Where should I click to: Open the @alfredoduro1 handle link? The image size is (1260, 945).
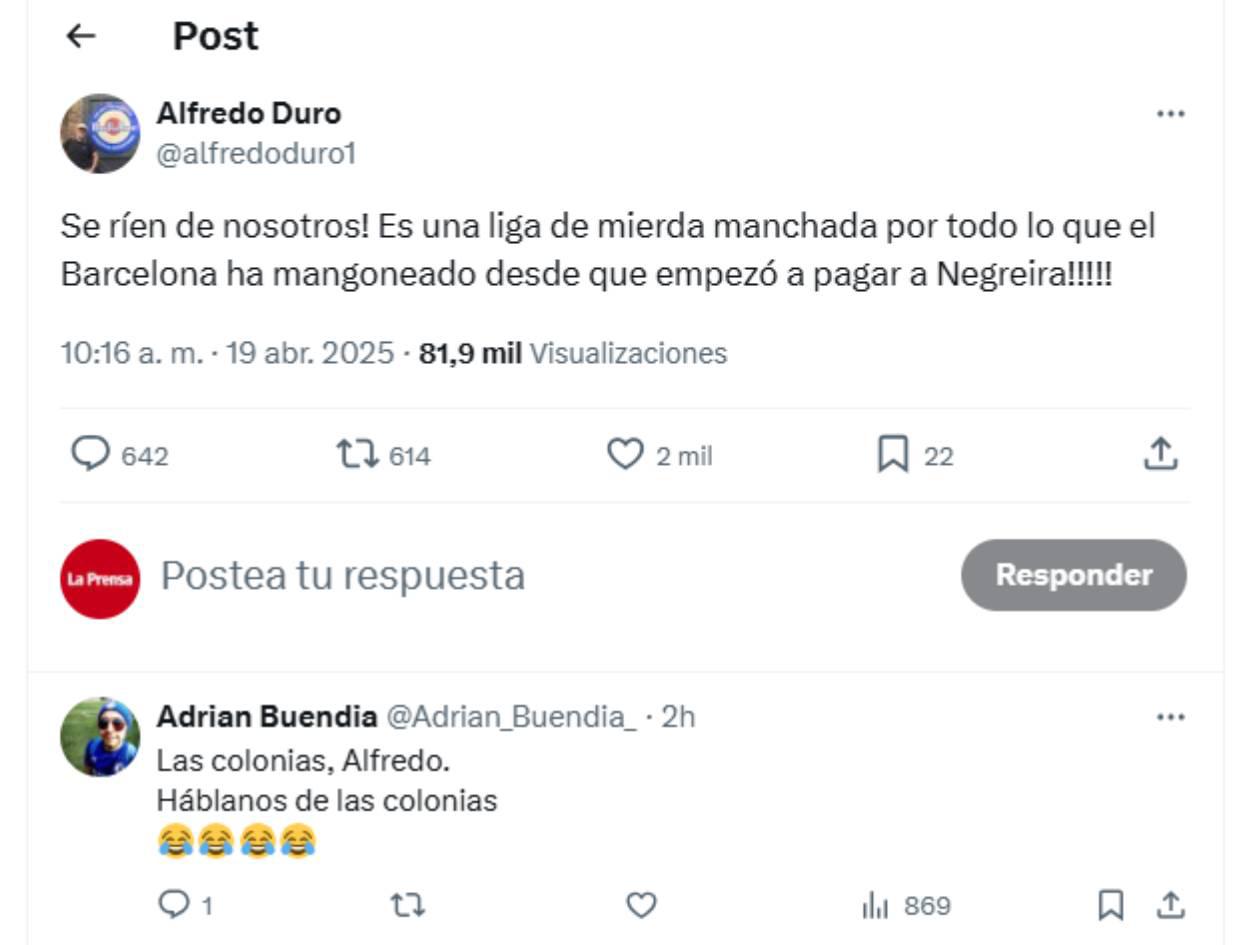[256, 154]
